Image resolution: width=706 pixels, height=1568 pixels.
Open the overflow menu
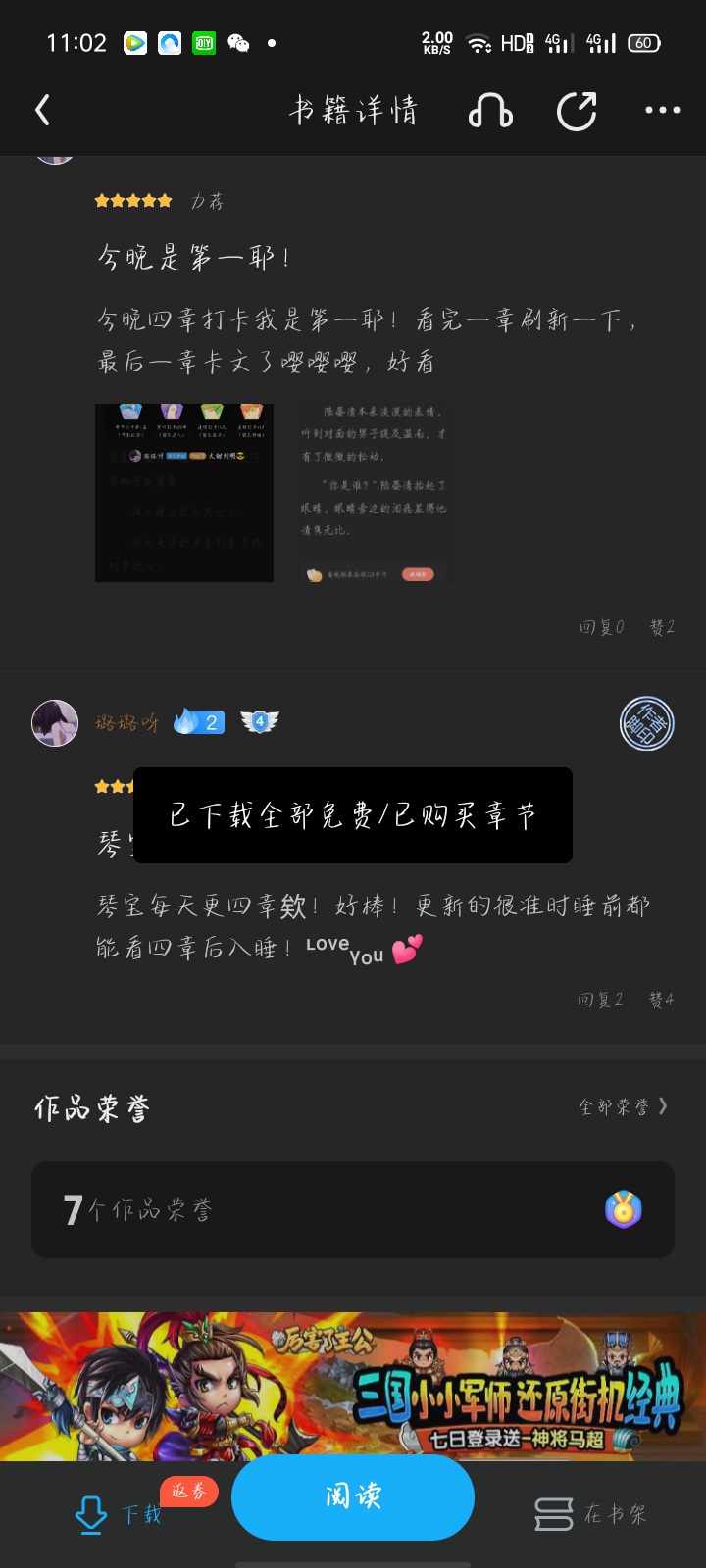[662, 111]
